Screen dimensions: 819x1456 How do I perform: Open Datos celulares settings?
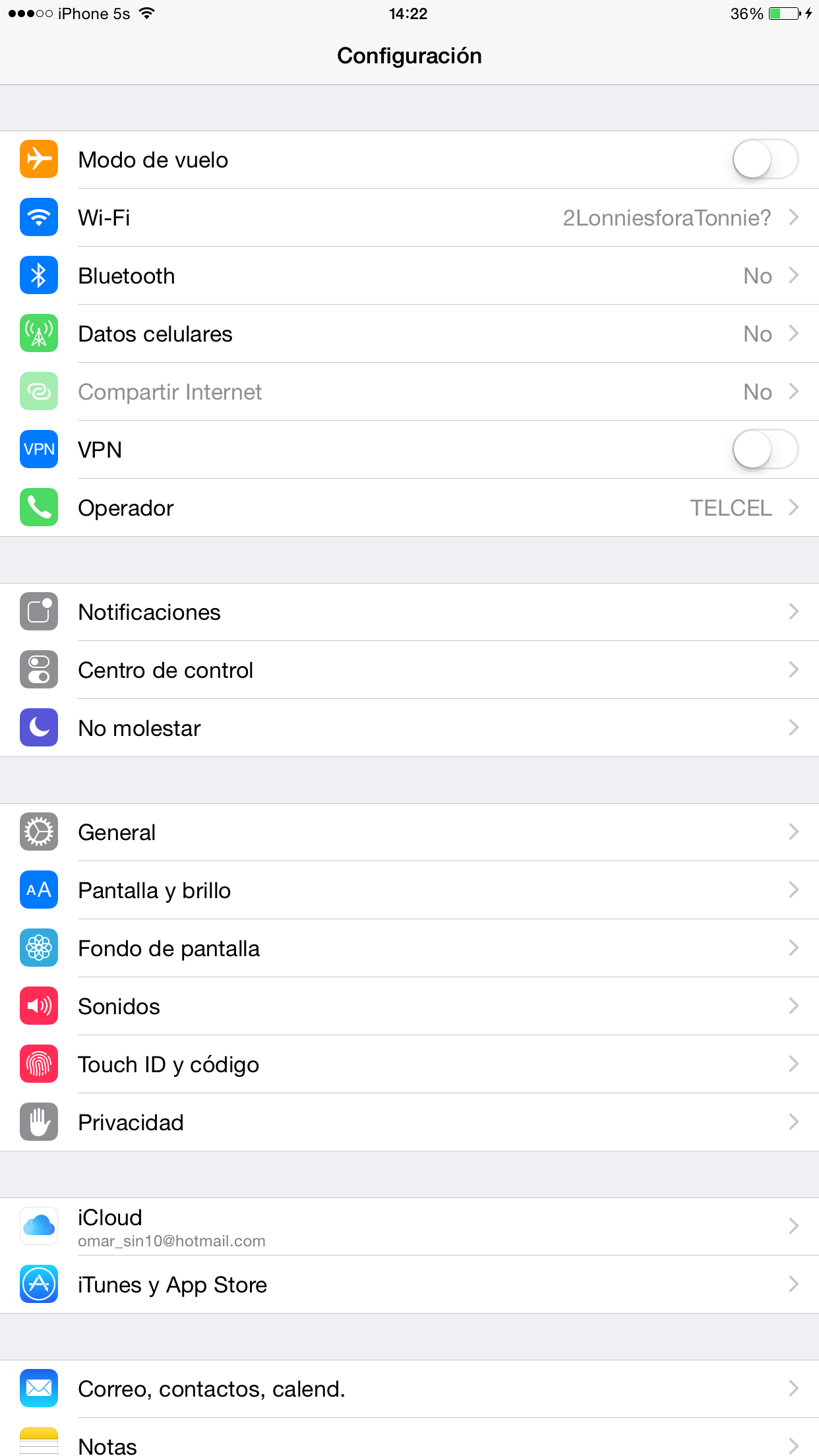pos(409,334)
